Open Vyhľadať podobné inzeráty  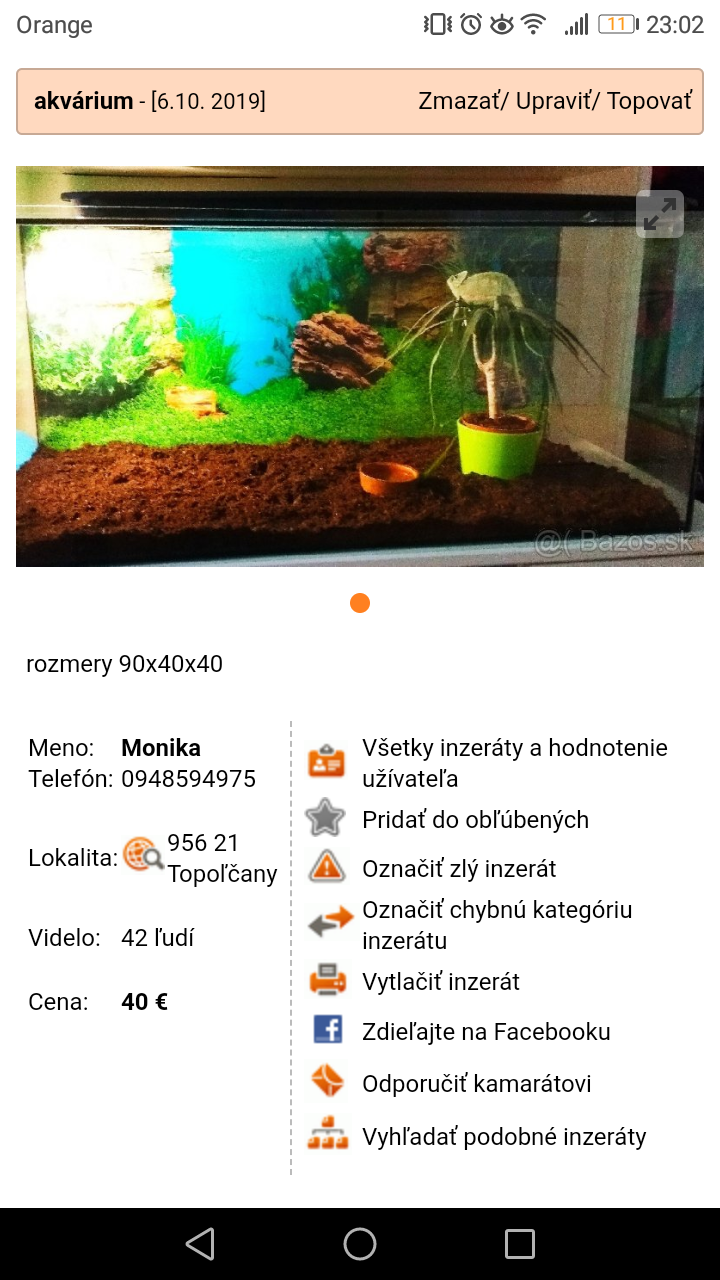click(504, 1137)
